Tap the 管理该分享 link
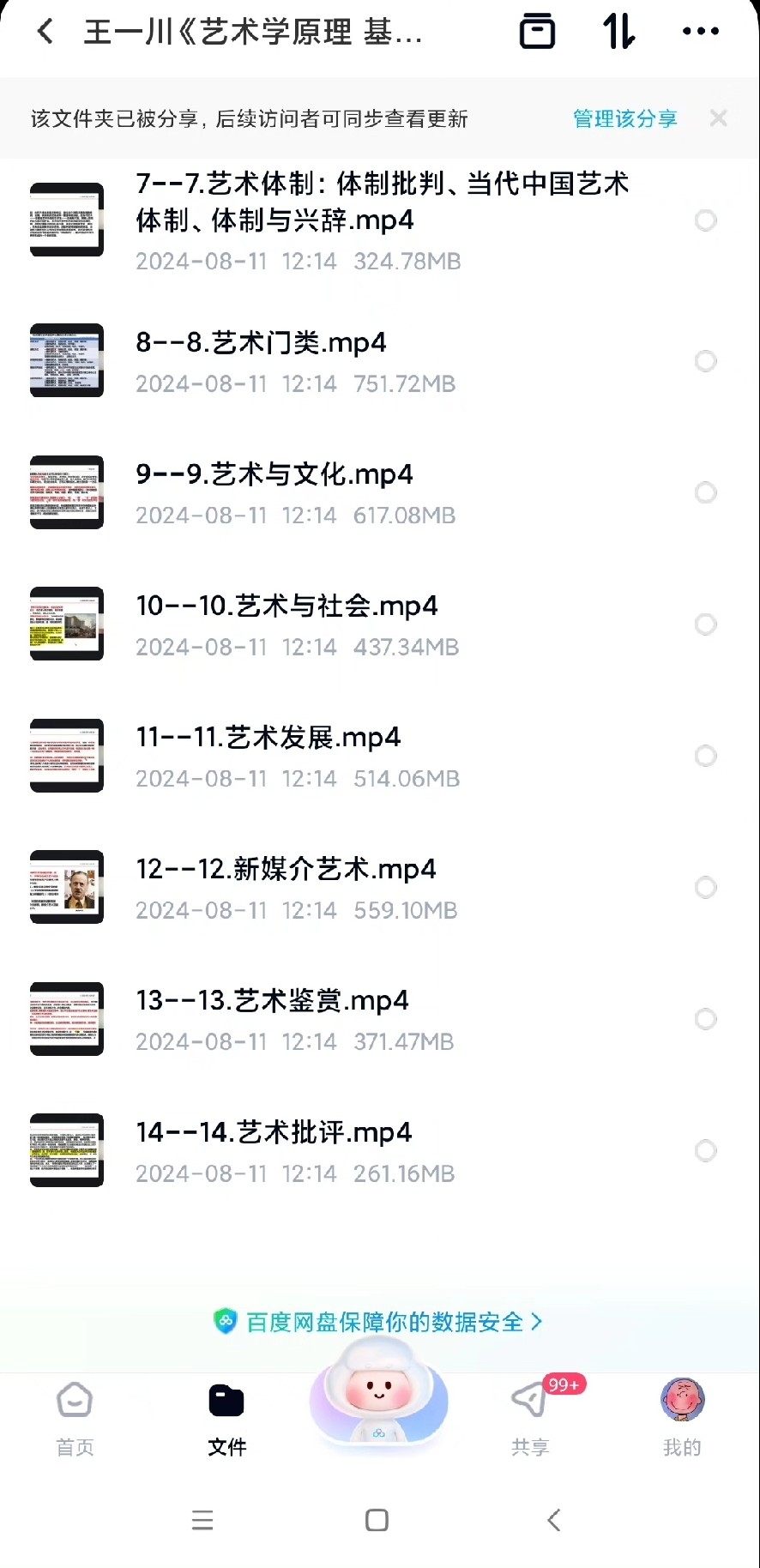This screenshot has width=760, height=1568. coord(624,118)
